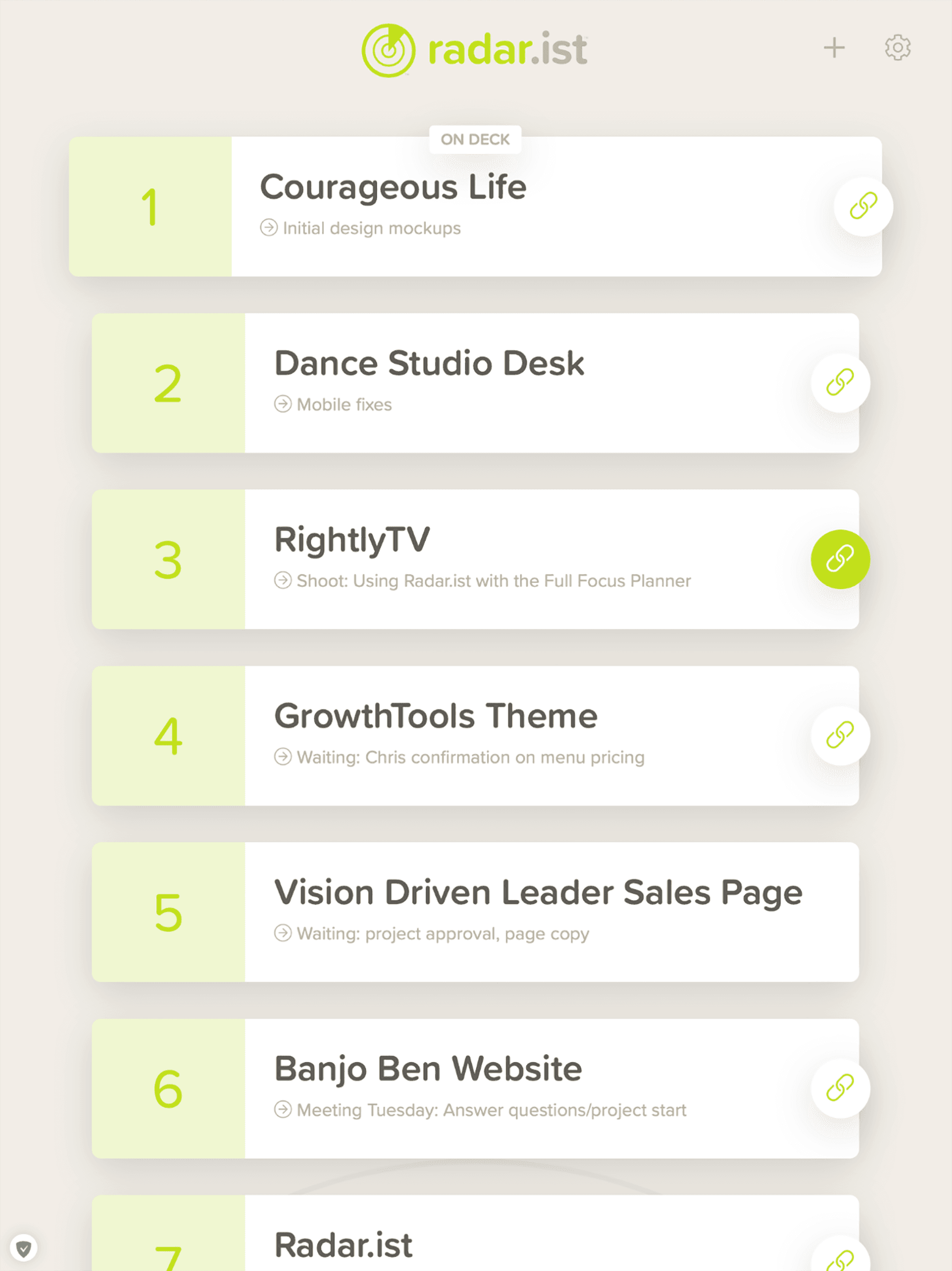Add a new project with plus icon
Image resolution: width=952 pixels, height=1271 pixels.
(834, 48)
